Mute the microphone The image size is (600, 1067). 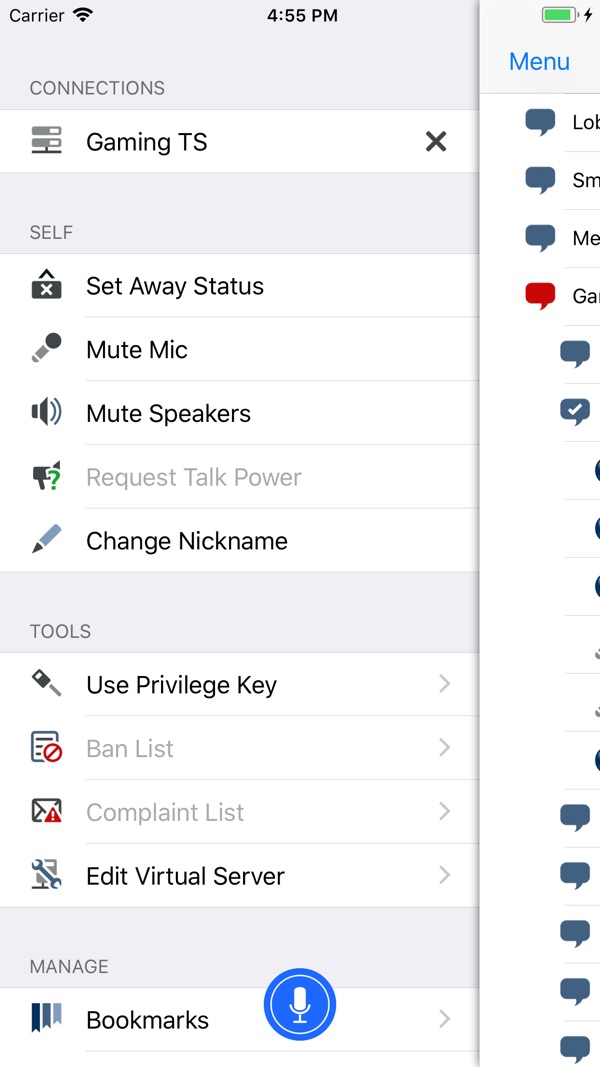click(137, 350)
